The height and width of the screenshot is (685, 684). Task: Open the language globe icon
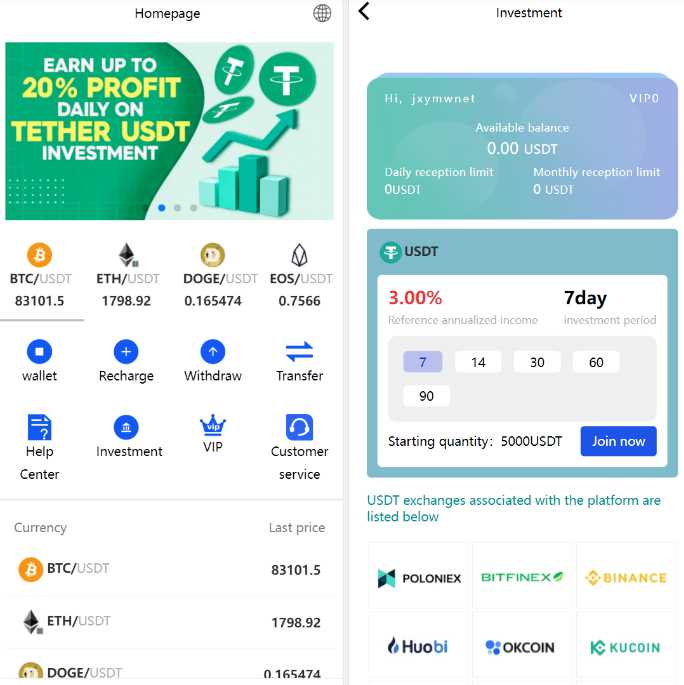(x=322, y=13)
